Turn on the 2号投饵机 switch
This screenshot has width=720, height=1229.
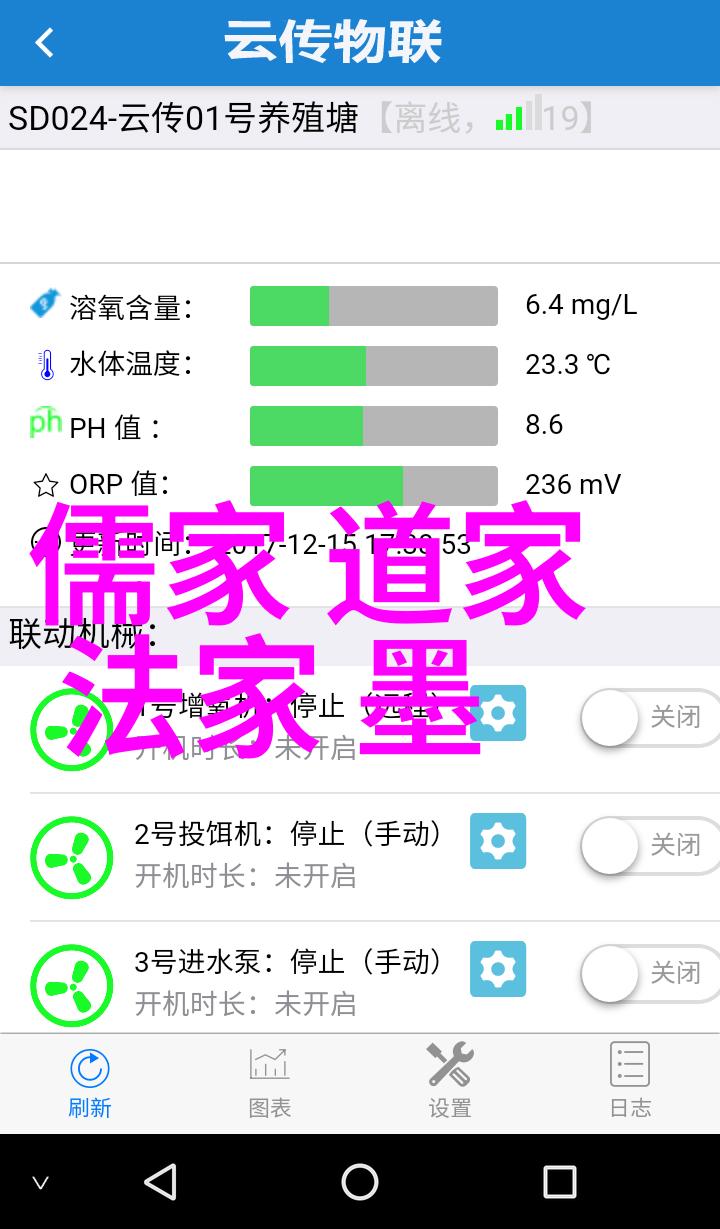pyautogui.click(x=650, y=845)
